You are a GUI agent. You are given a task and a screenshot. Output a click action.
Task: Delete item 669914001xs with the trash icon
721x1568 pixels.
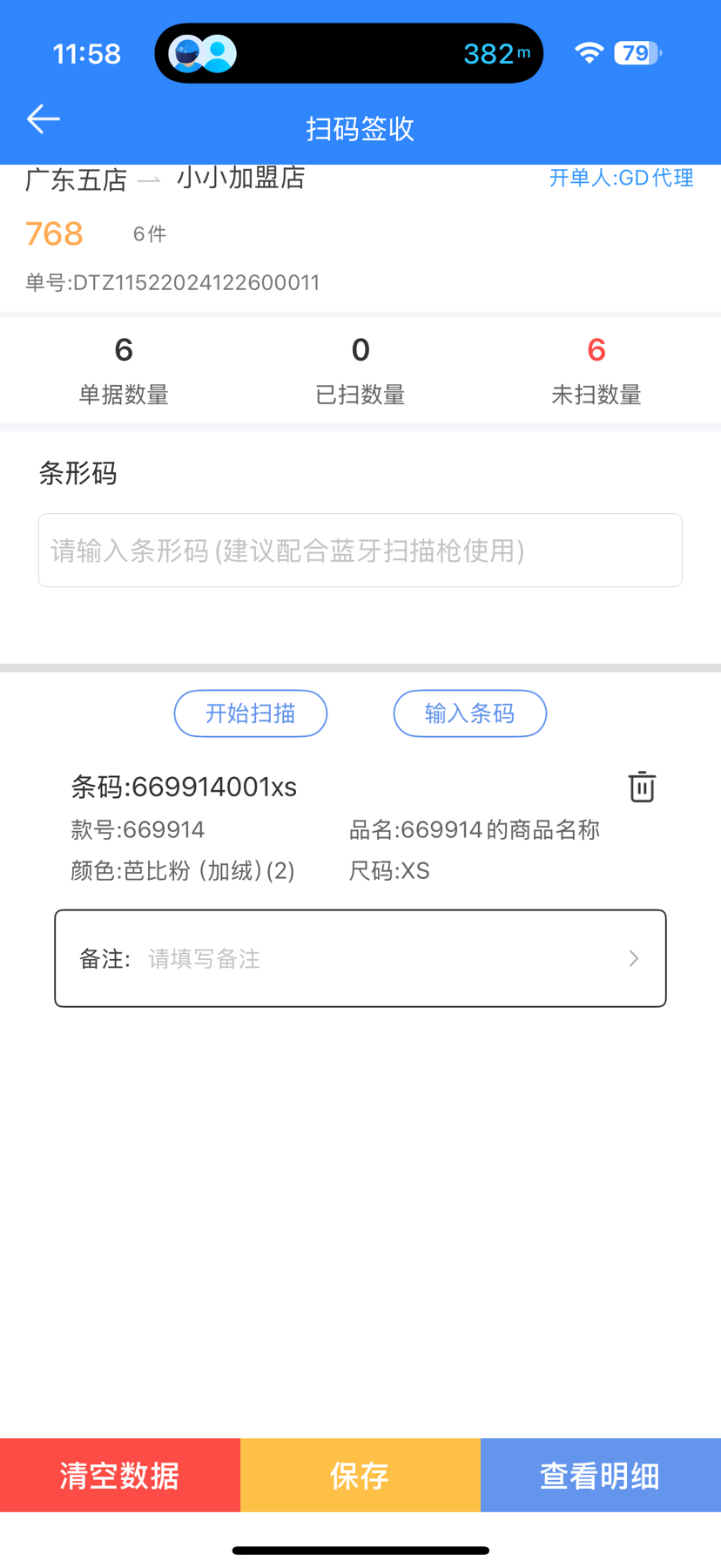(x=642, y=787)
